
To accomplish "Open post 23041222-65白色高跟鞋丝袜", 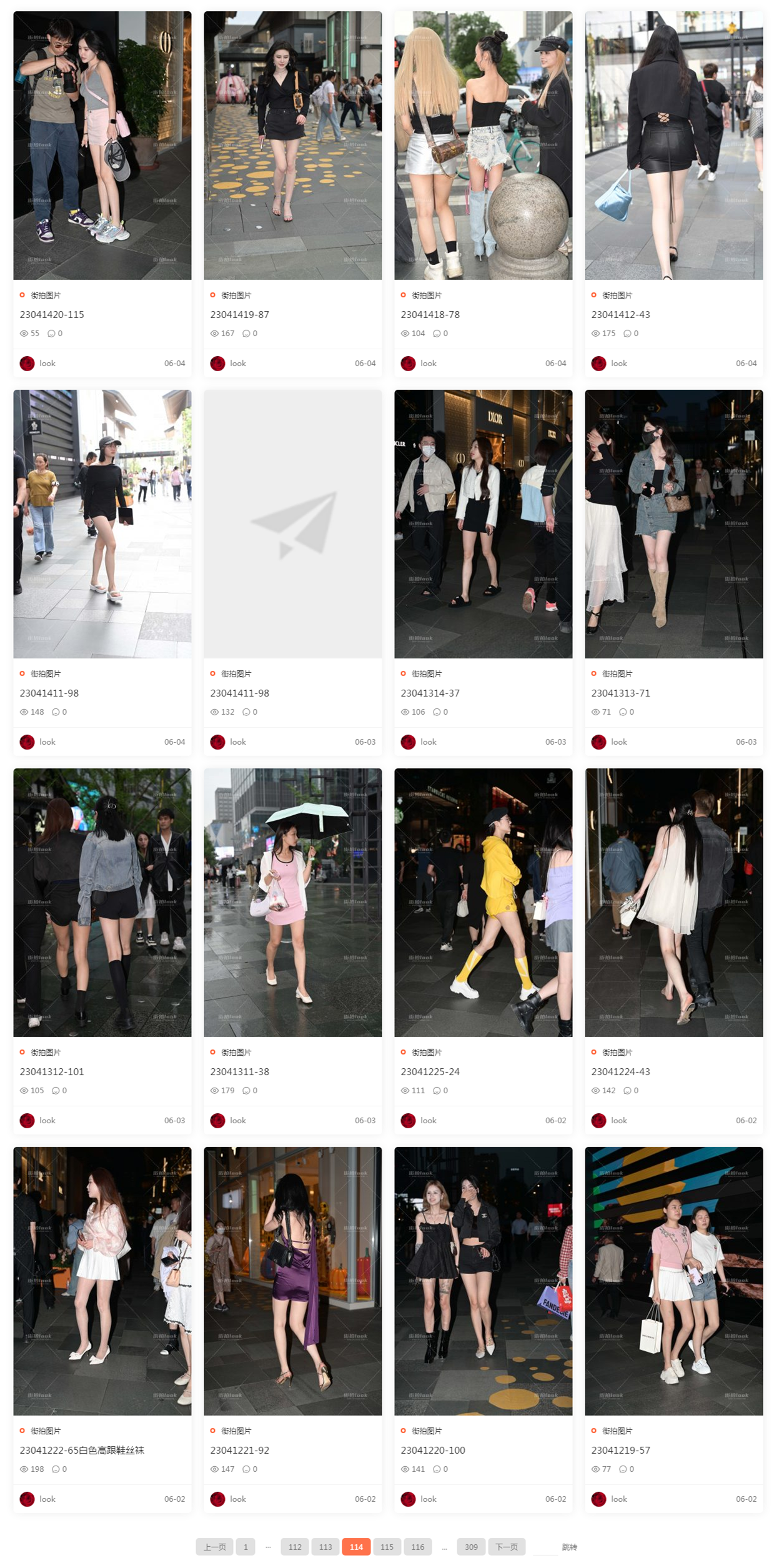I will tap(82, 1450).
